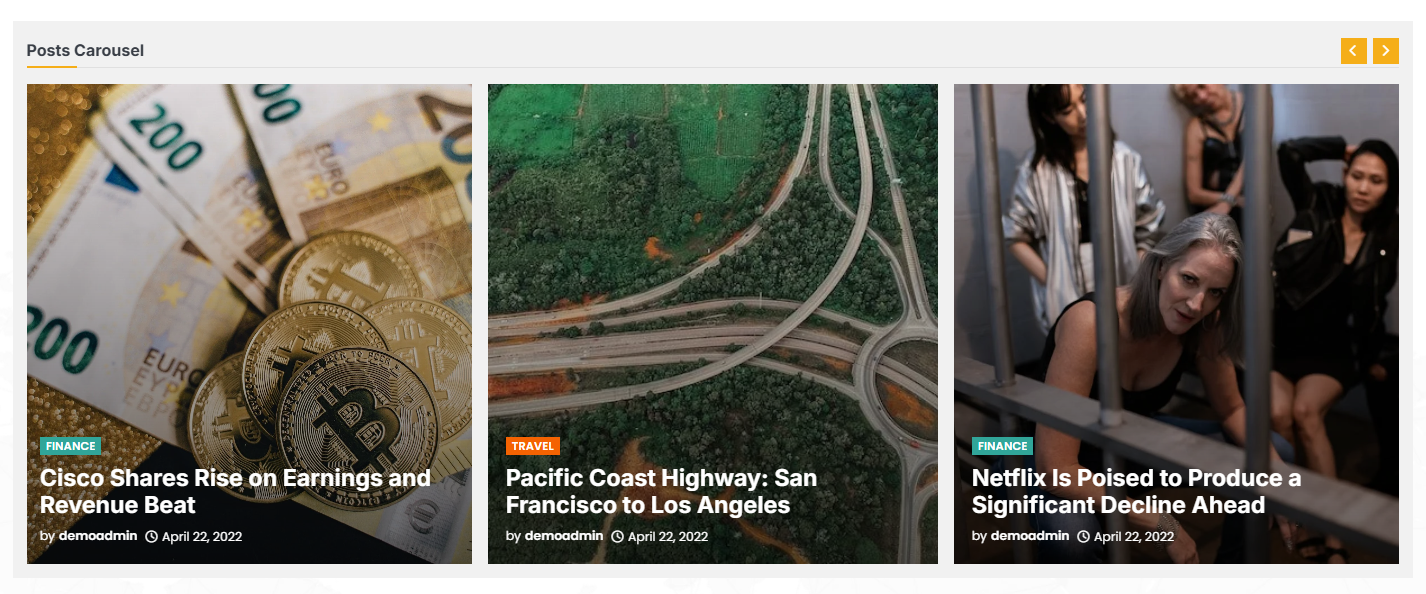View demoadmin author on Cisco post
The image size is (1426, 594).
pos(98,536)
